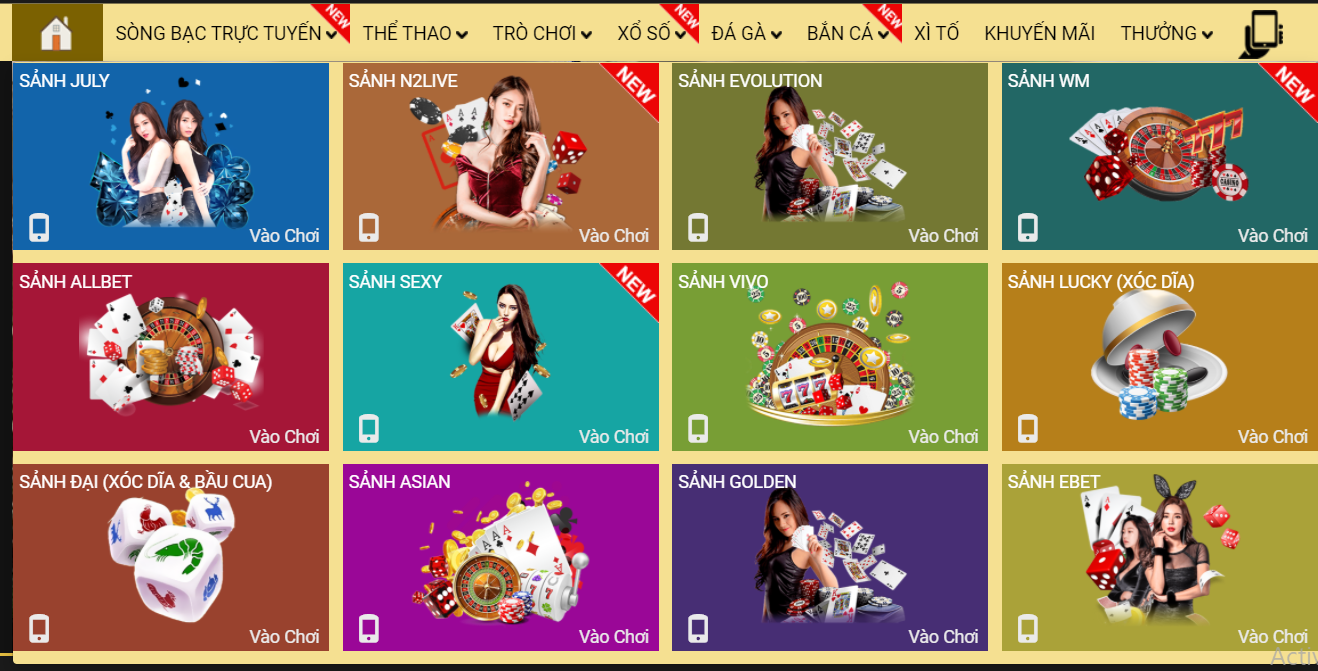The height and width of the screenshot is (671, 1318).
Task: Open the Sảnh Allbet card
Action: point(170,356)
